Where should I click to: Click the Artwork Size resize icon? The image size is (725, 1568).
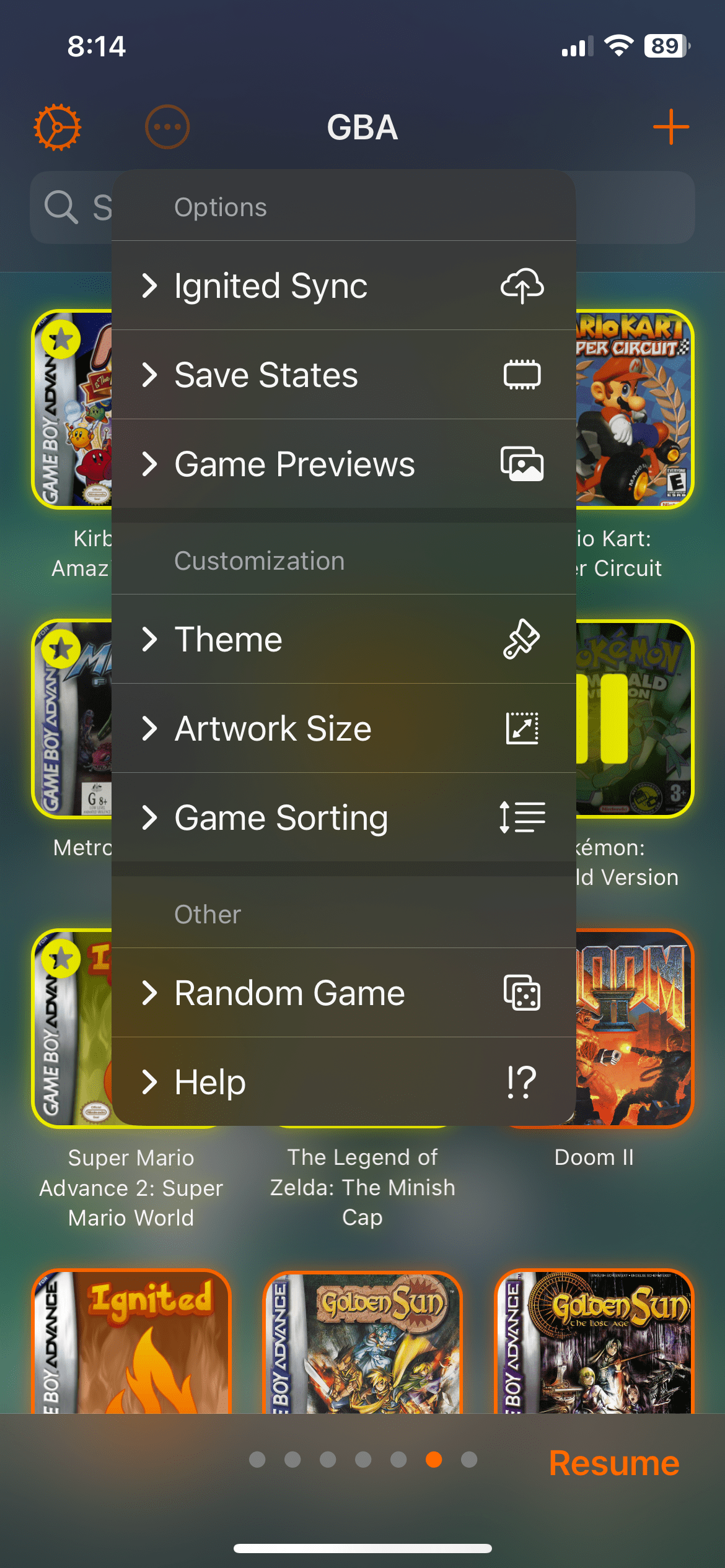tap(521, 728)
